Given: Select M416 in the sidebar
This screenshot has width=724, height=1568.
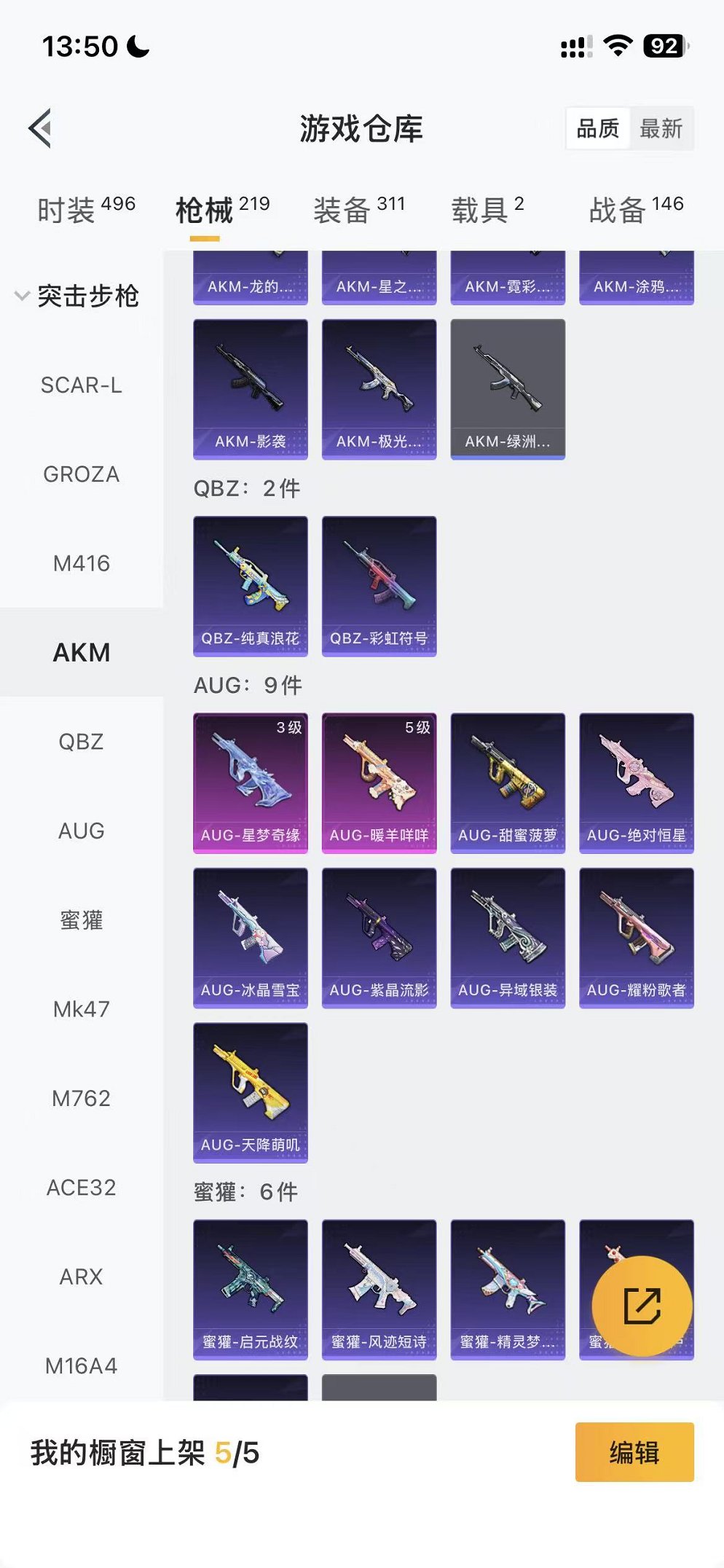Looking at the screenshot, I should click(81, 563).
